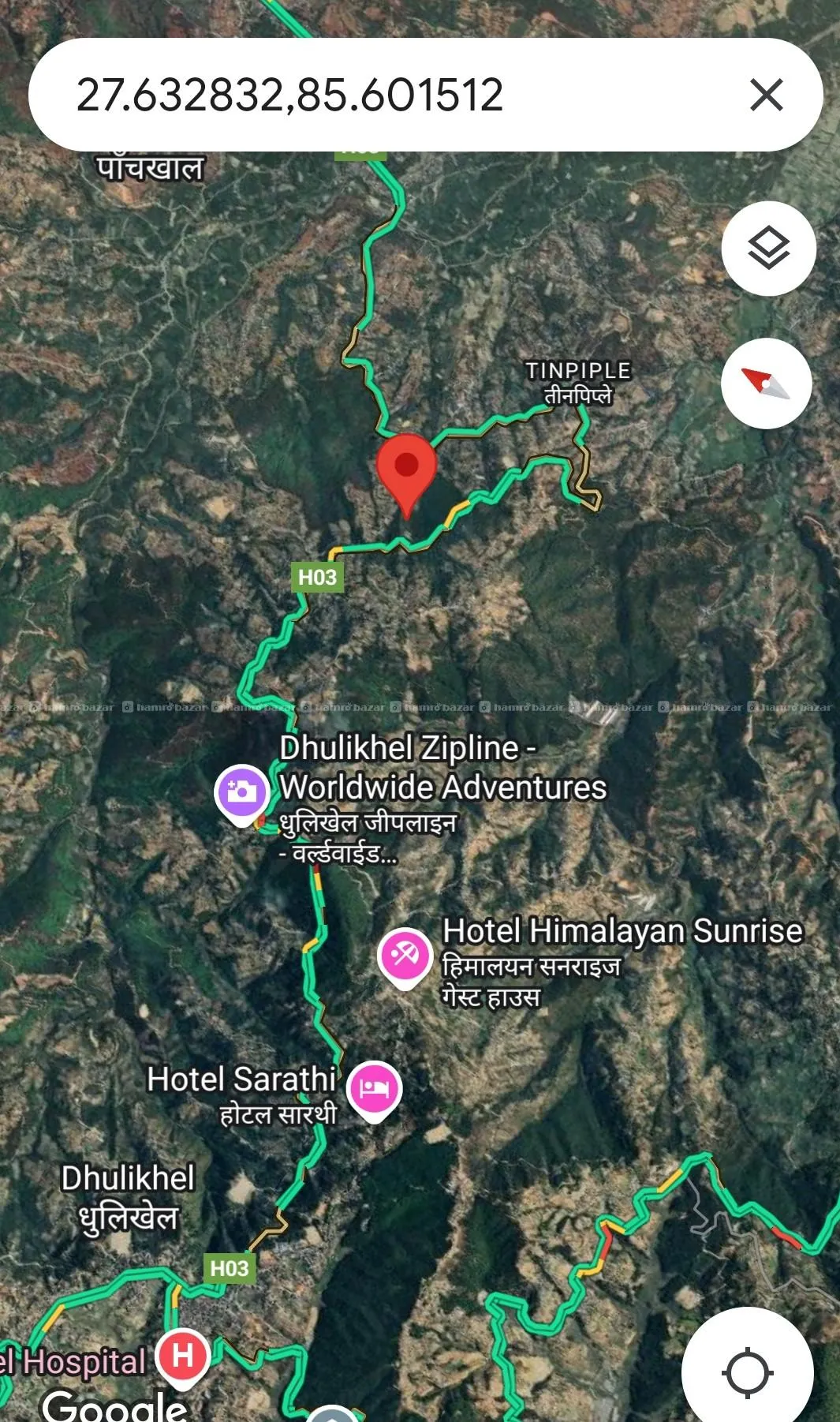Open the Hotel Sarathi place marker
The image size is (840, 1422).
[x=375, y=1089]
